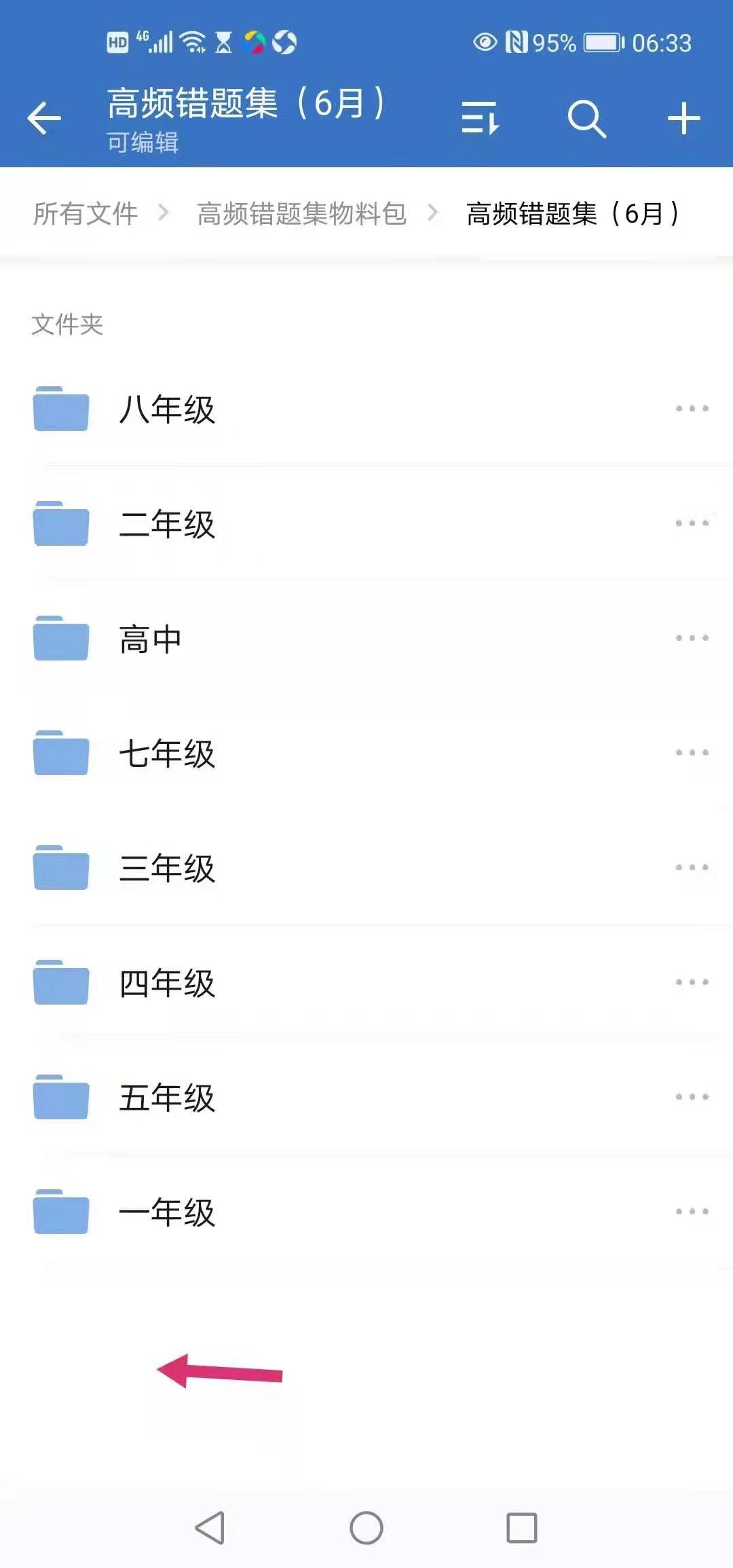This screenshot has height=1568, width=733.
Task: Show more options for 一年级 folder
Action: [692, 1212]
